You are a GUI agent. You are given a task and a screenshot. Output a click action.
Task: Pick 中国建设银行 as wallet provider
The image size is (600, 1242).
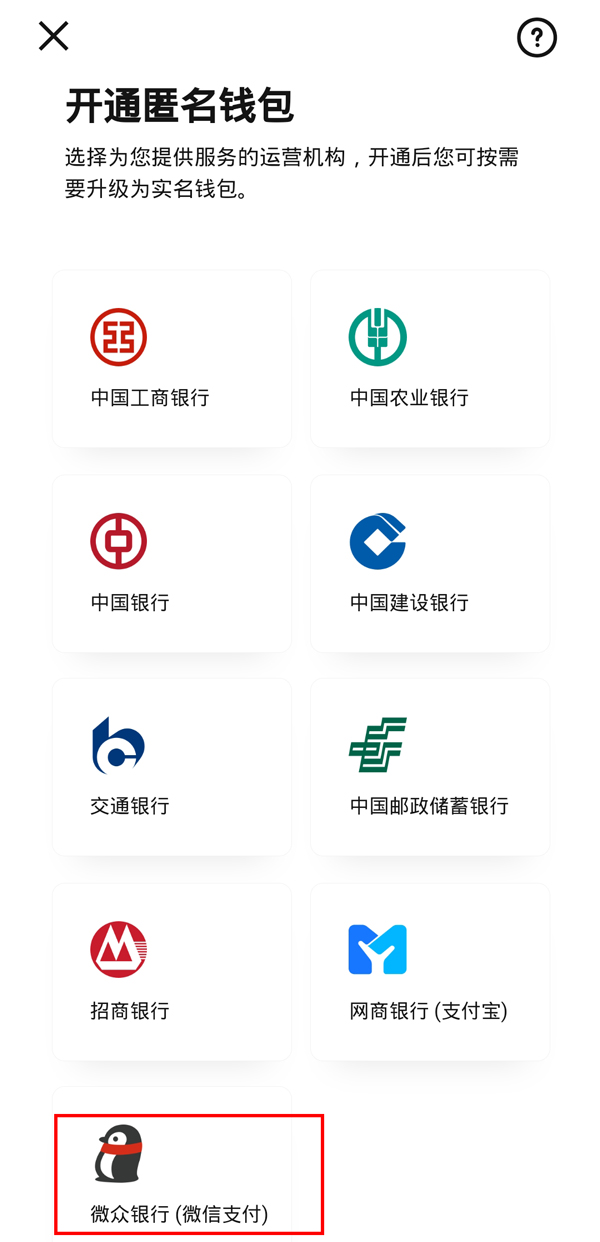tap(430, 563)
